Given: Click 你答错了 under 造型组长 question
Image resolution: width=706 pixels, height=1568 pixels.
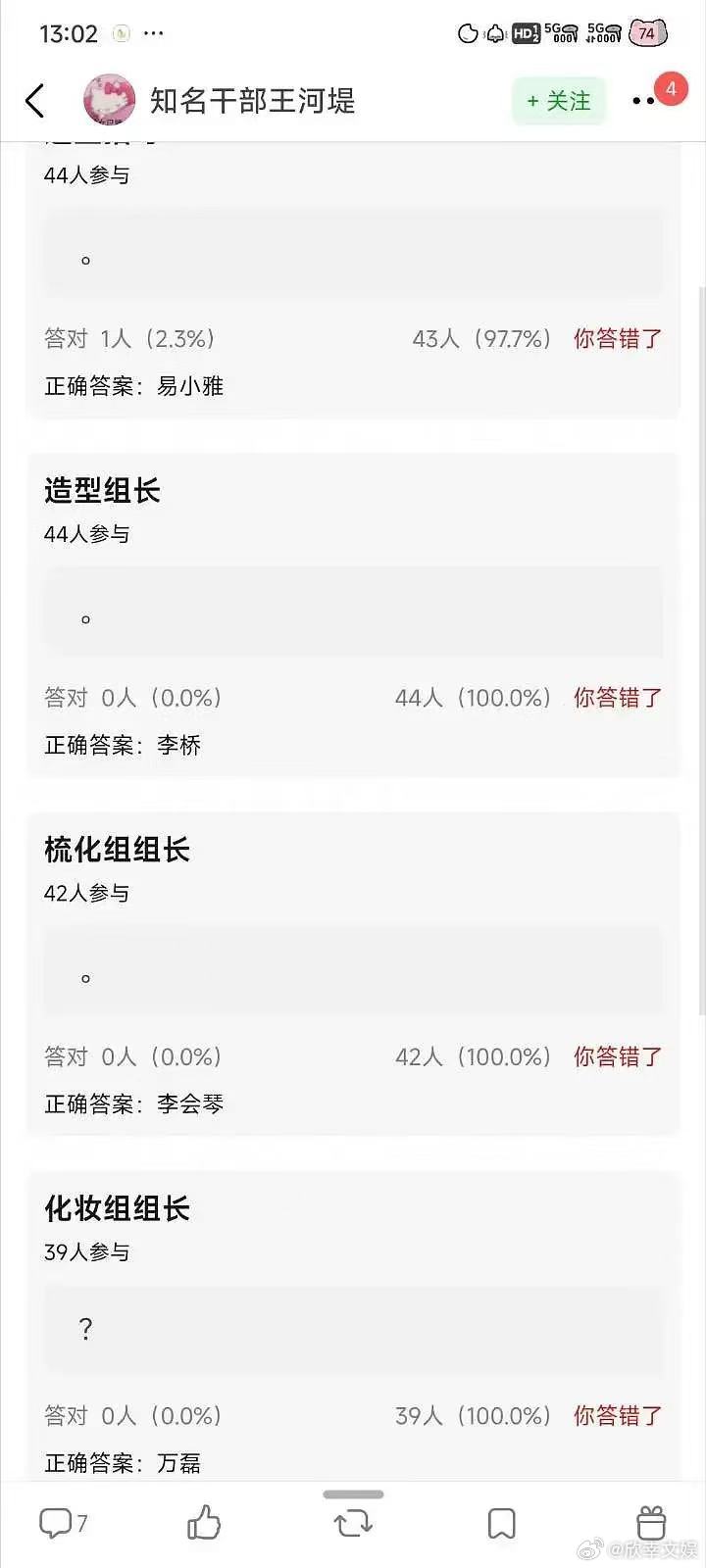Looking at the screenshot, I should [618, 698].
